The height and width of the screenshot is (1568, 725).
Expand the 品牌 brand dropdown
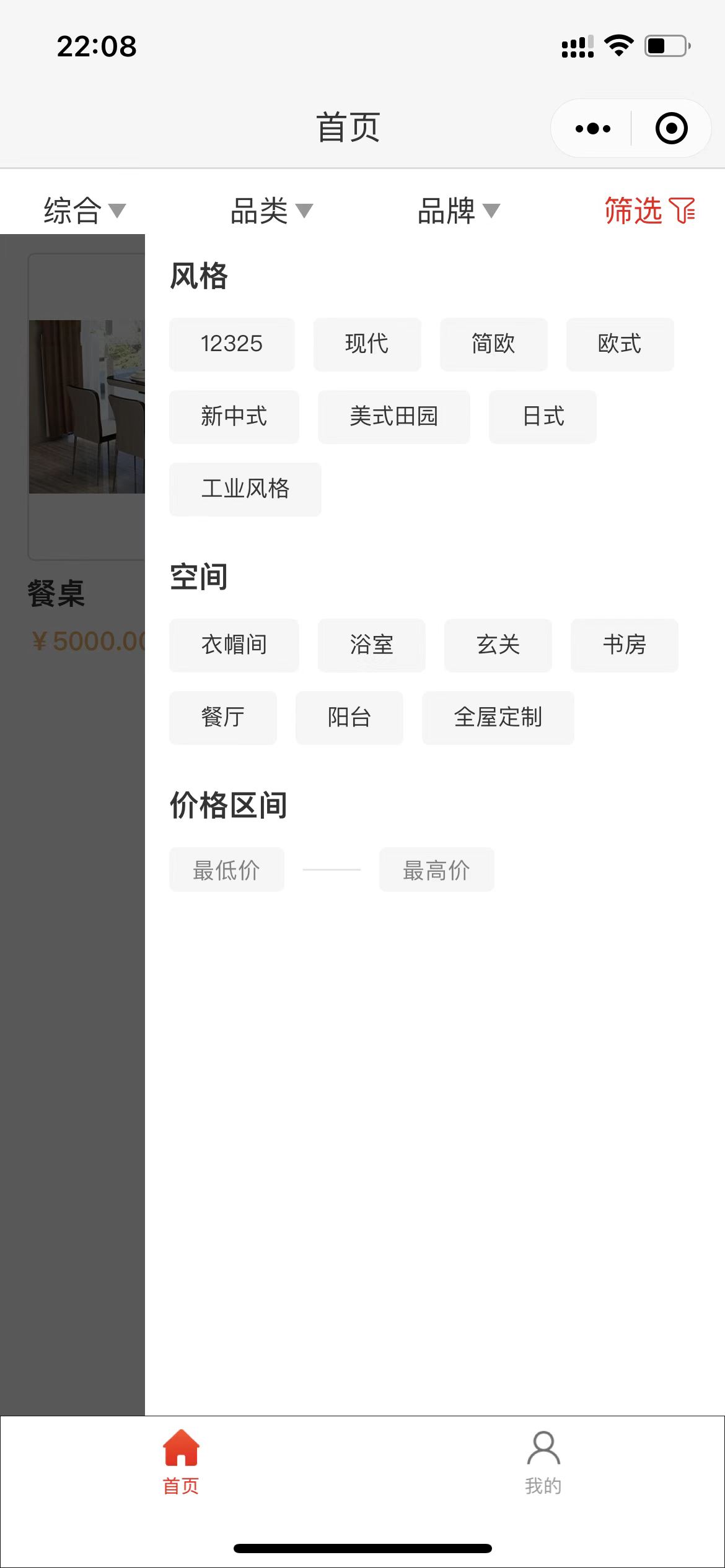point(459,211)
